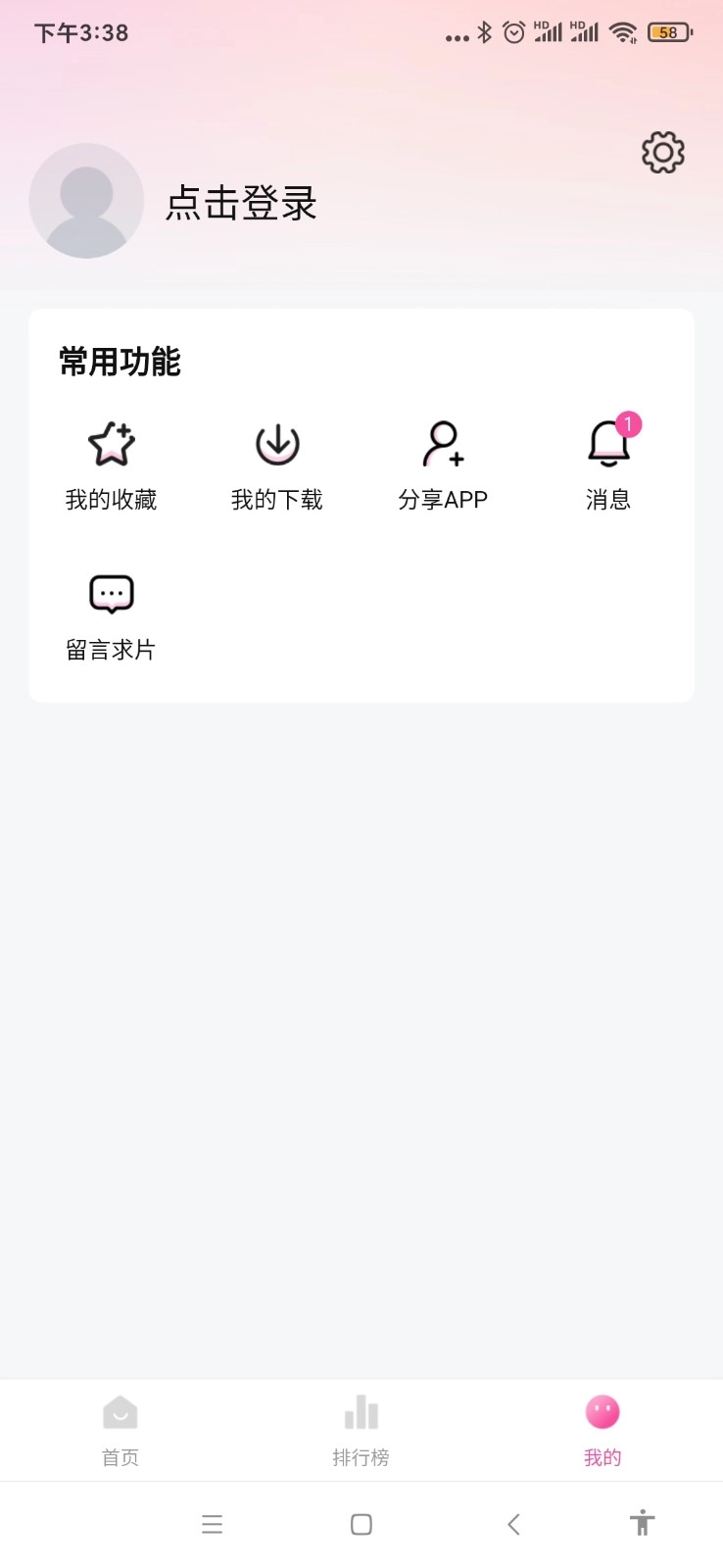Image resolution: width=723 pixels, height=1568 pixels.
Task: Tap the chart icon above 排行榜
Action: pos(361,1411)
